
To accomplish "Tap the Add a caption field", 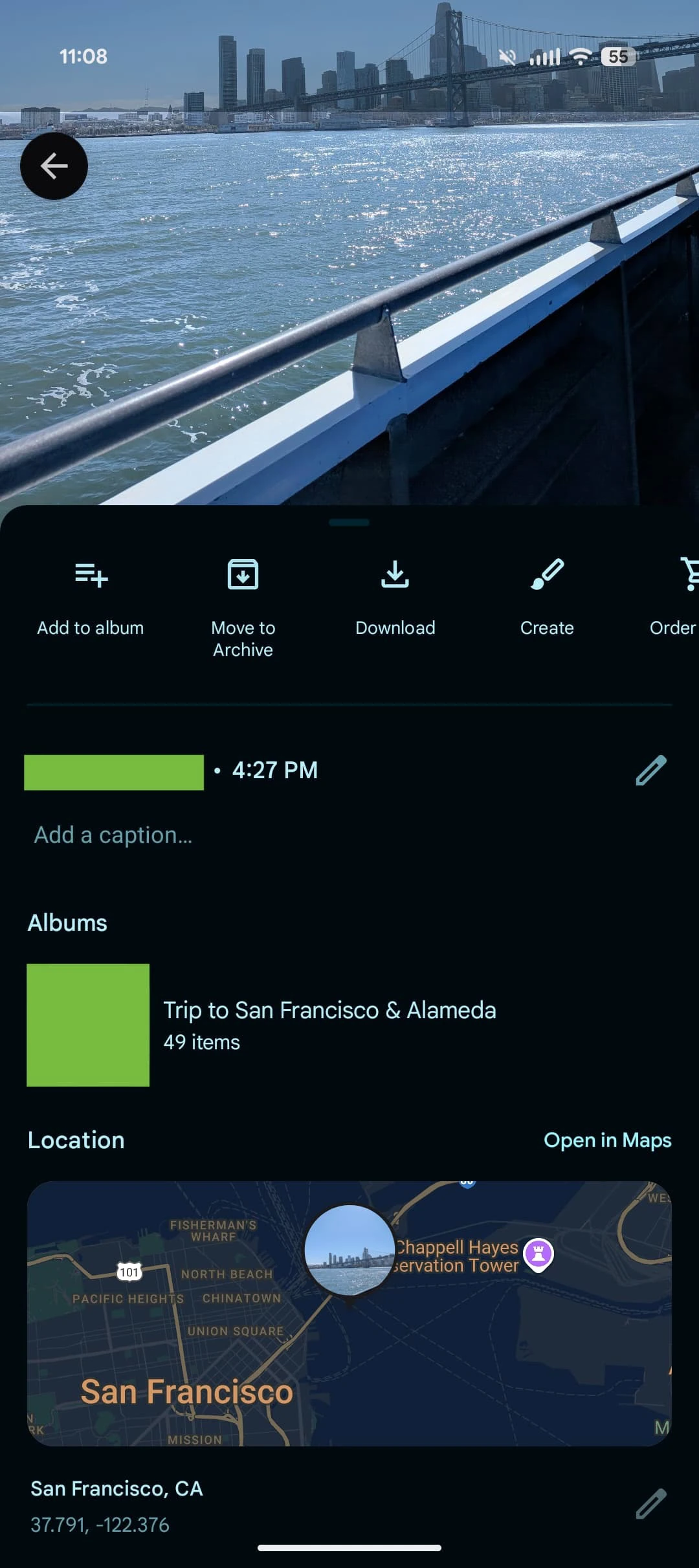I will [113, 835].
